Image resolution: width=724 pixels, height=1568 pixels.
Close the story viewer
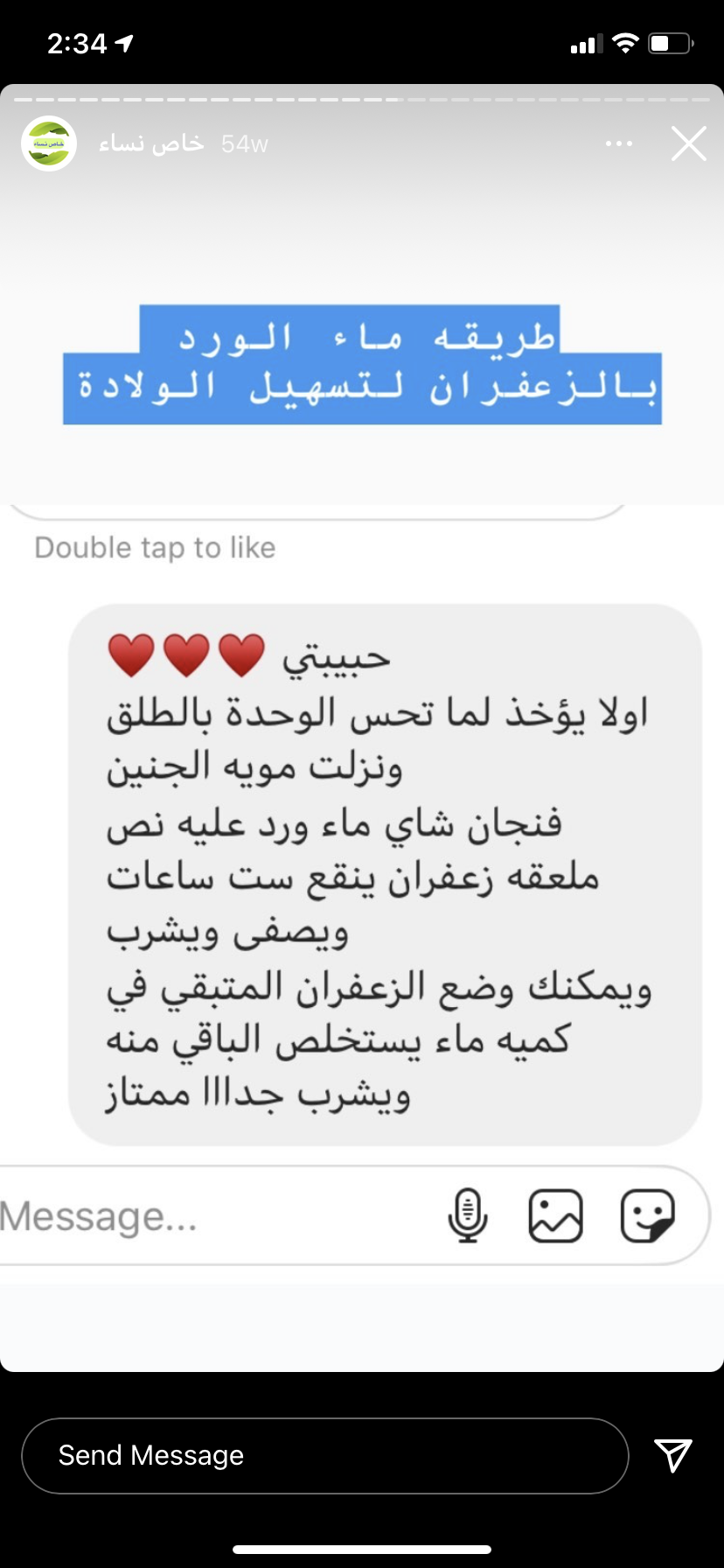coord(688,143)
